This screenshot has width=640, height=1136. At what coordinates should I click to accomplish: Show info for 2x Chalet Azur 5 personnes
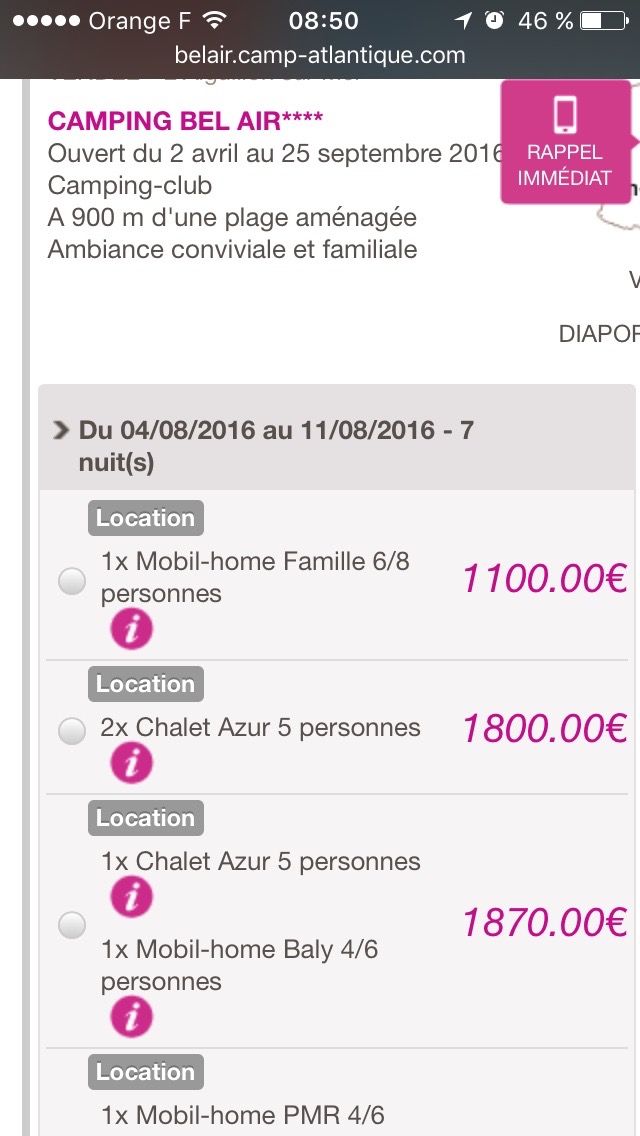click(131, 764)
